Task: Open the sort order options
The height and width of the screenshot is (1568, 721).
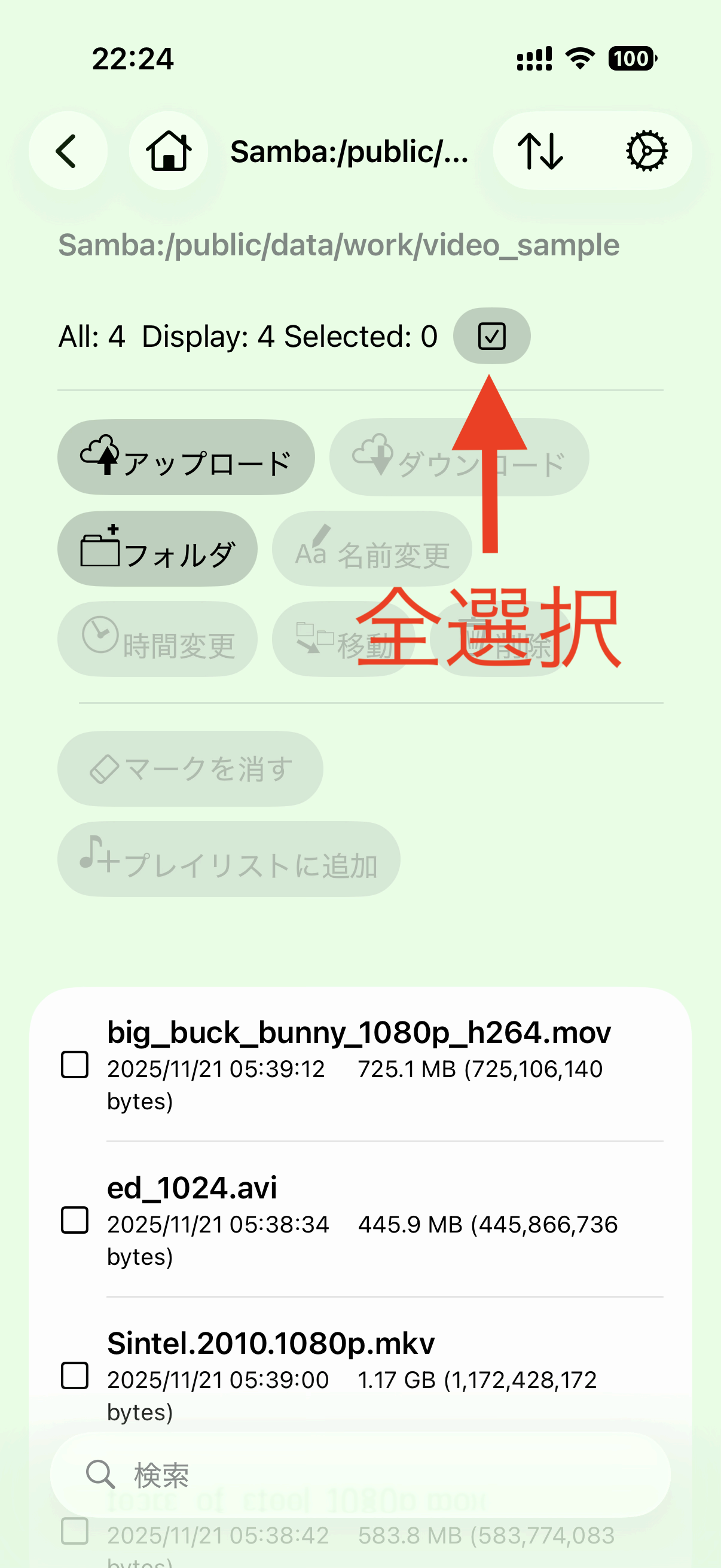Action: click(540, 151)
